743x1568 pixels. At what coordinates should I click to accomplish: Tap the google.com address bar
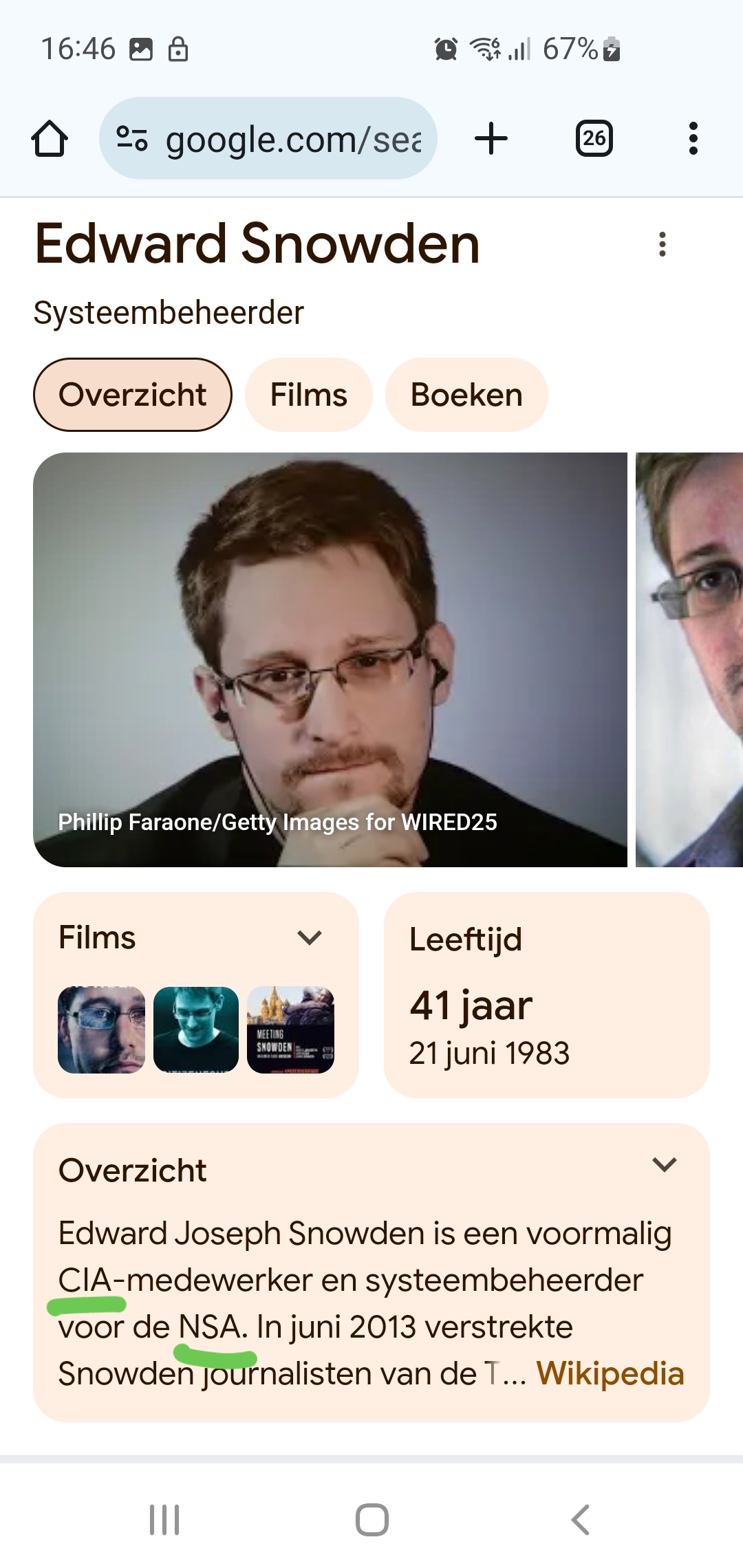point(268,138)
